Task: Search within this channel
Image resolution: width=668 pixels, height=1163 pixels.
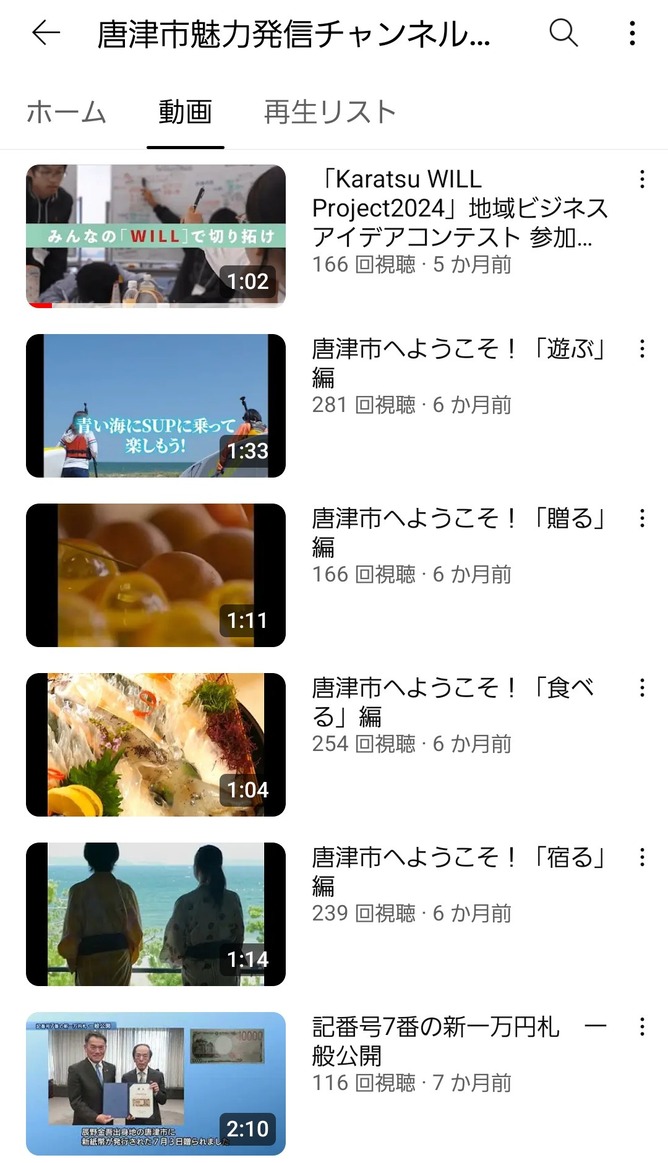Action: [x=564, y=34]
